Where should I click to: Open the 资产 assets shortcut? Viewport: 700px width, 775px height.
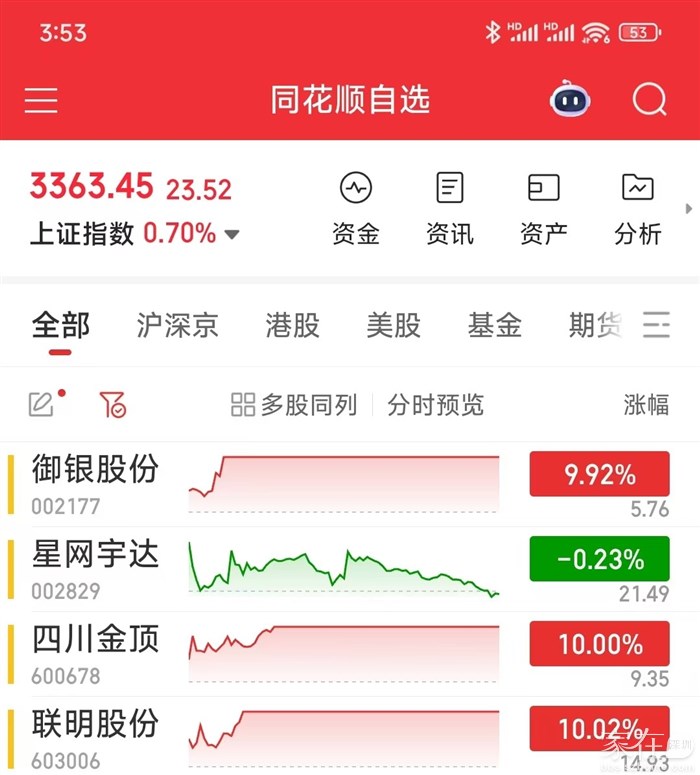pyautogui.click(x=544, y=208)
